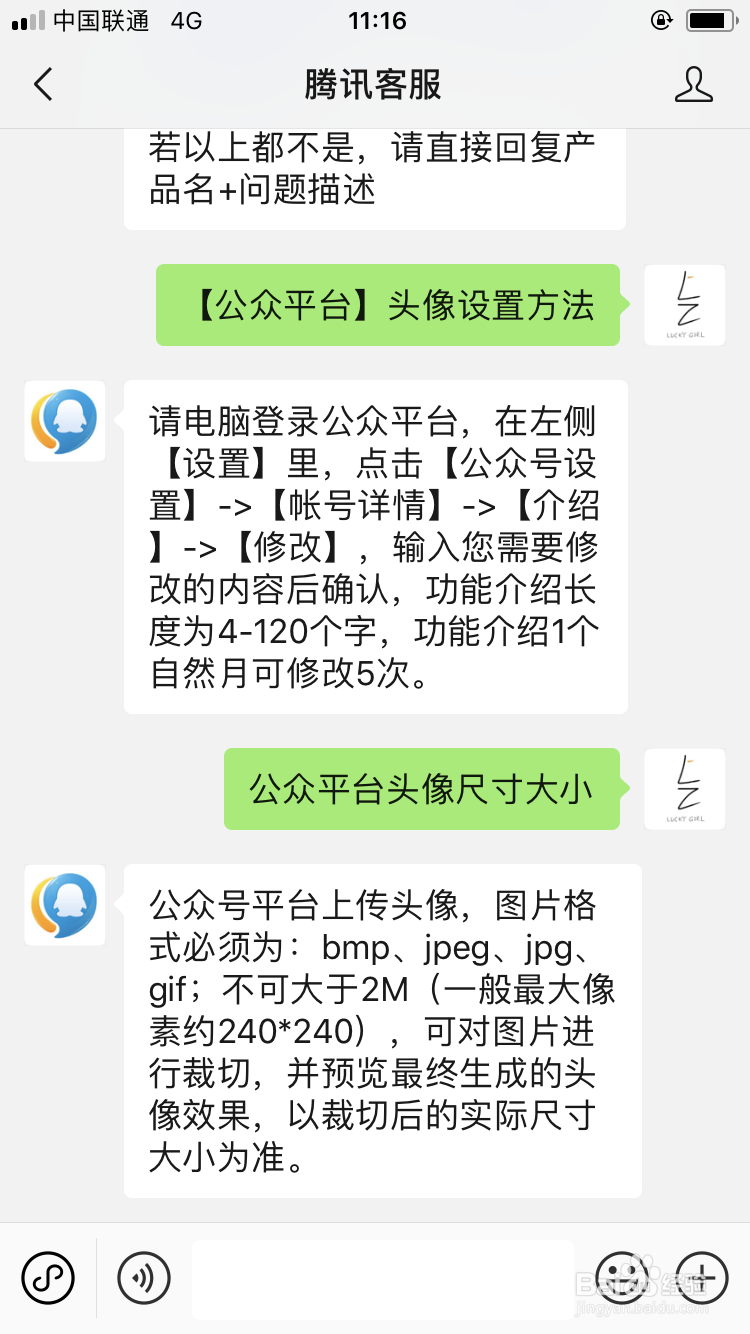750x1334 pixels.
Task: Open the 腾讯客服 account profile icon
Action: click(693, 85)
